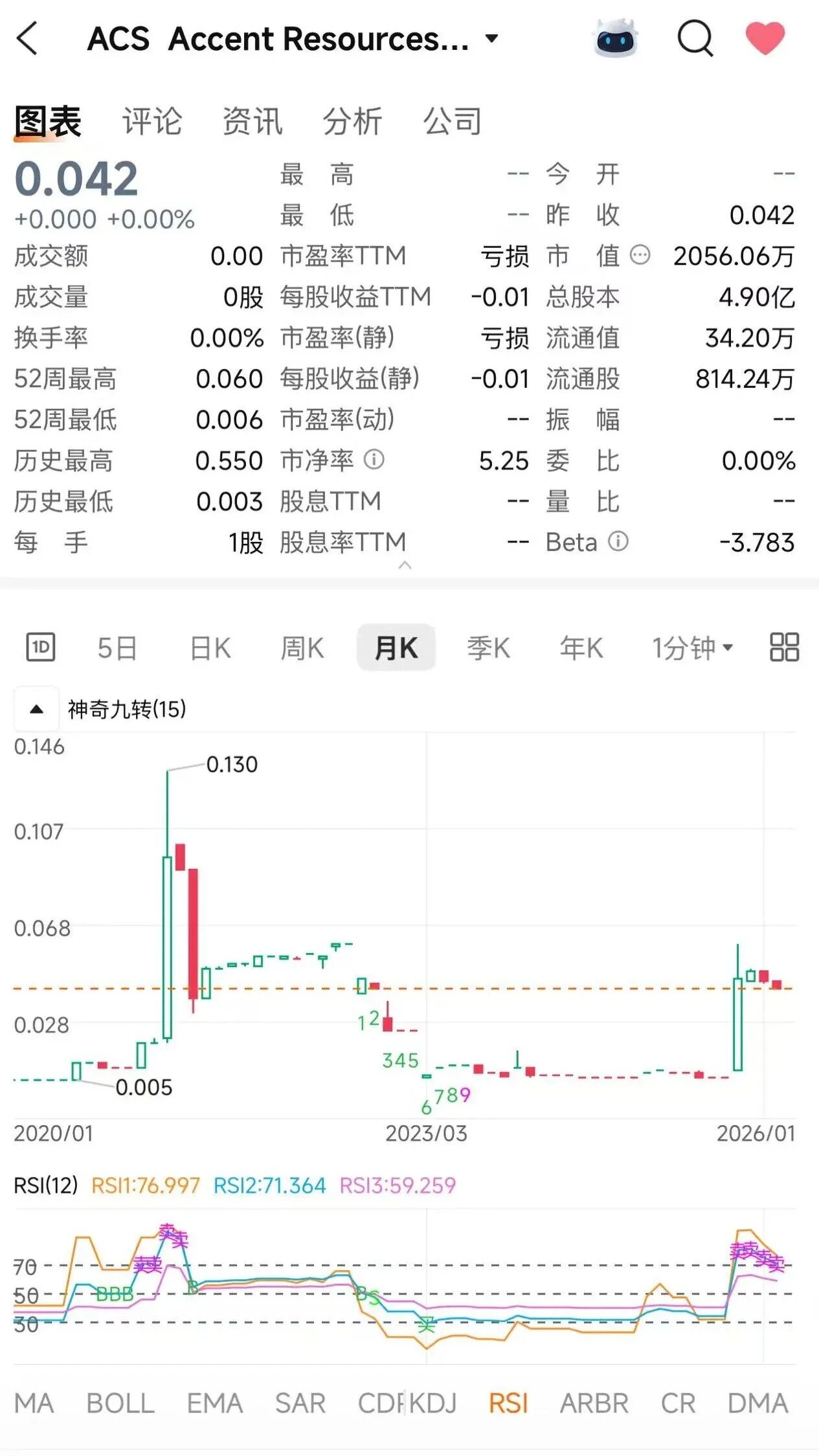Open the 1分钟 interval dropdown
The width and height of the screenshot is (819, 1456).
pyautogui.click(x=692, y=648)
